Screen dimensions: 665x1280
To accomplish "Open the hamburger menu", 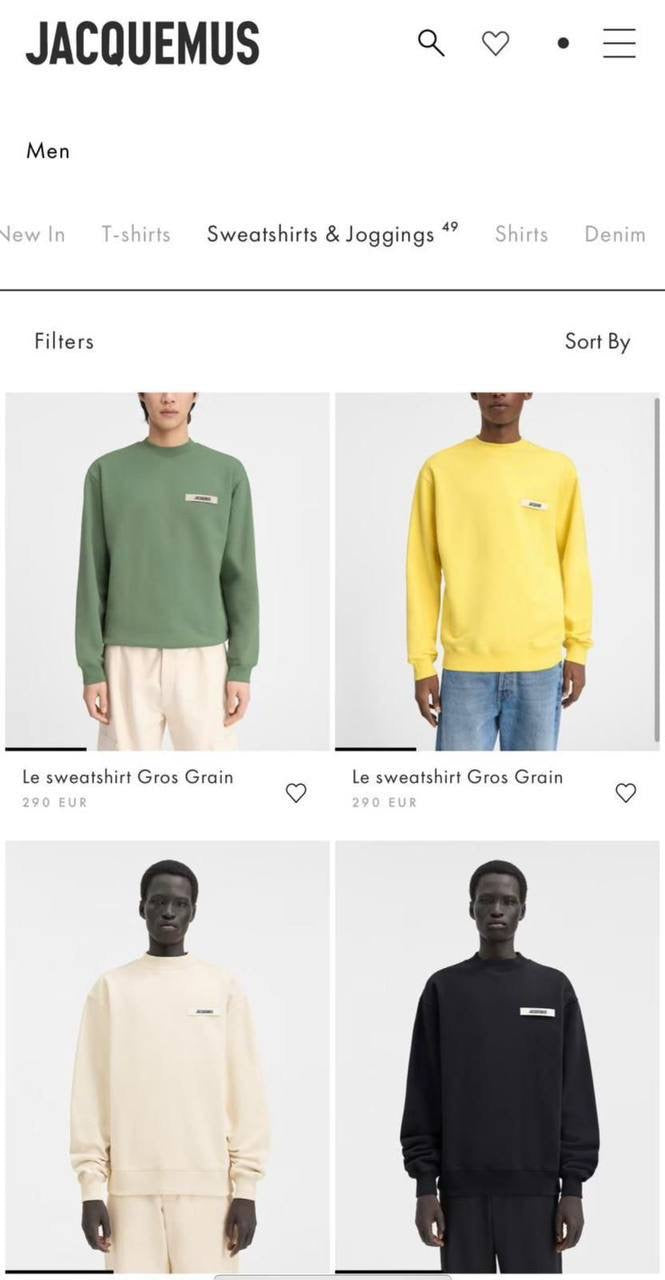I will pyautogui.click(x=619, y=43).
